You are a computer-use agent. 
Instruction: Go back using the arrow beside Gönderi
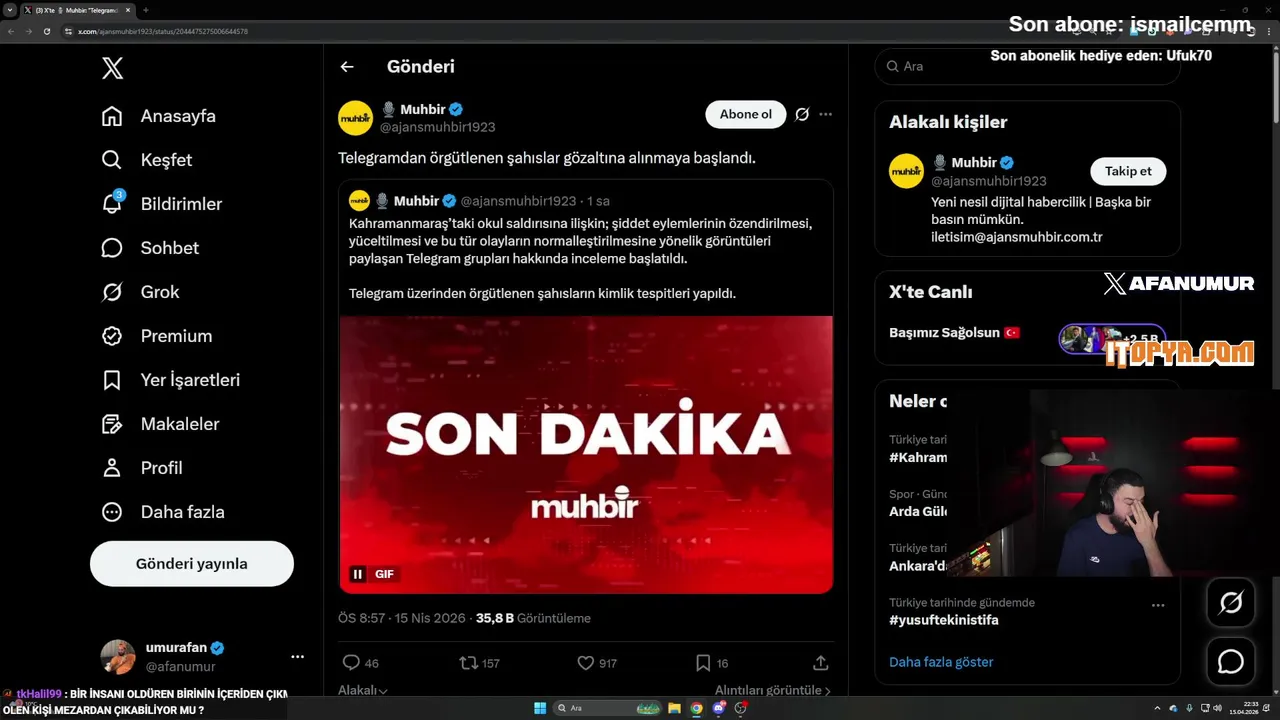[x=347, y=67]
